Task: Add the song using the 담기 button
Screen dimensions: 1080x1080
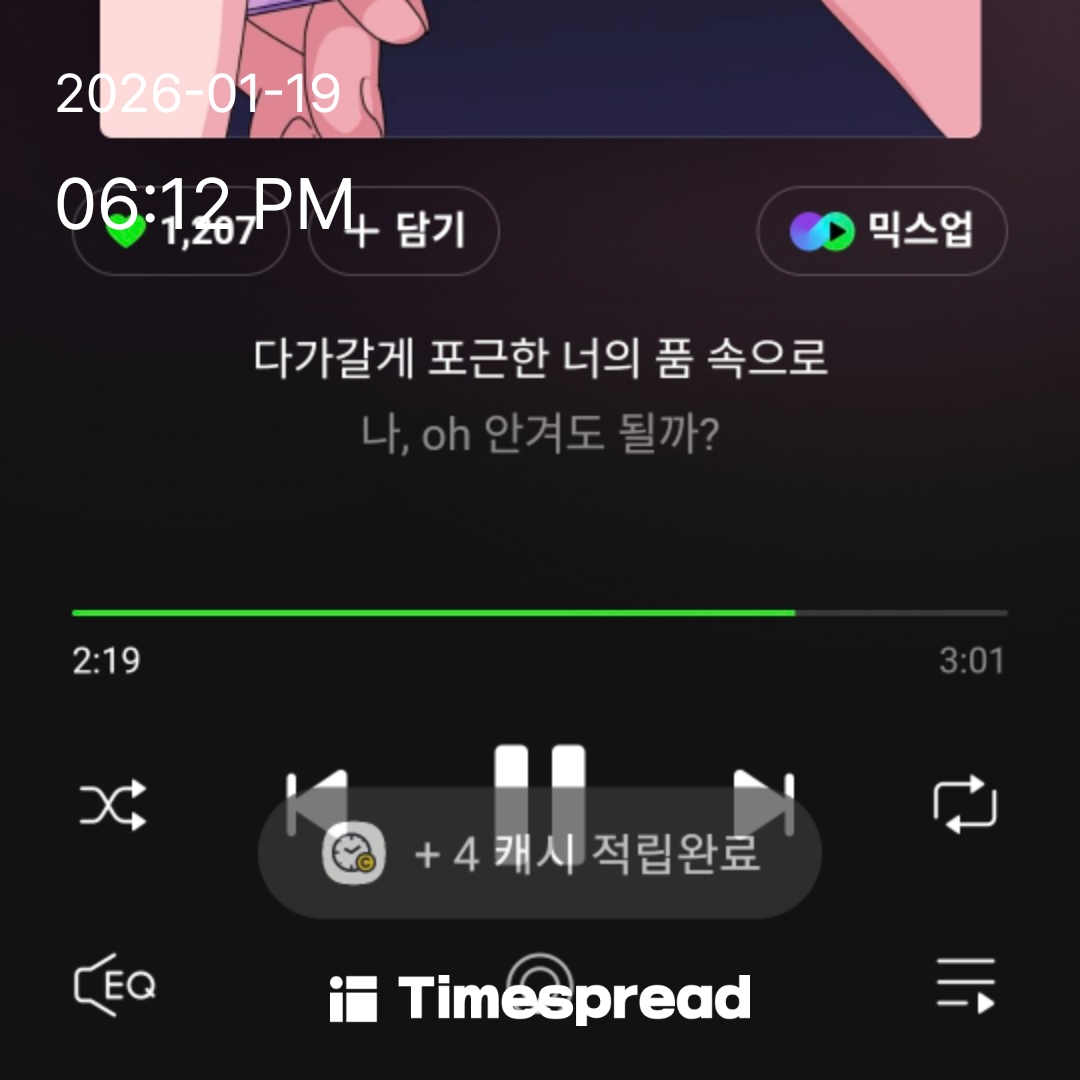Action: [x=403, y=231]
